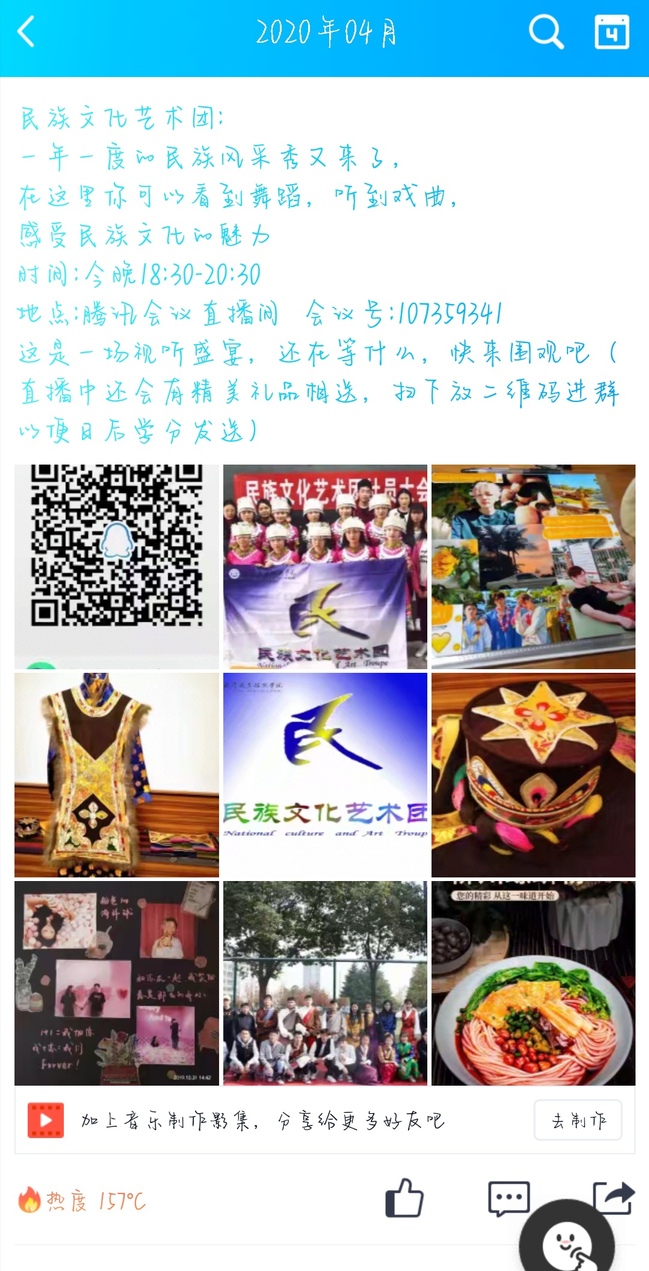View the group photo with the banner
This screenshot has width=649, height=1271.
[325, 566]
